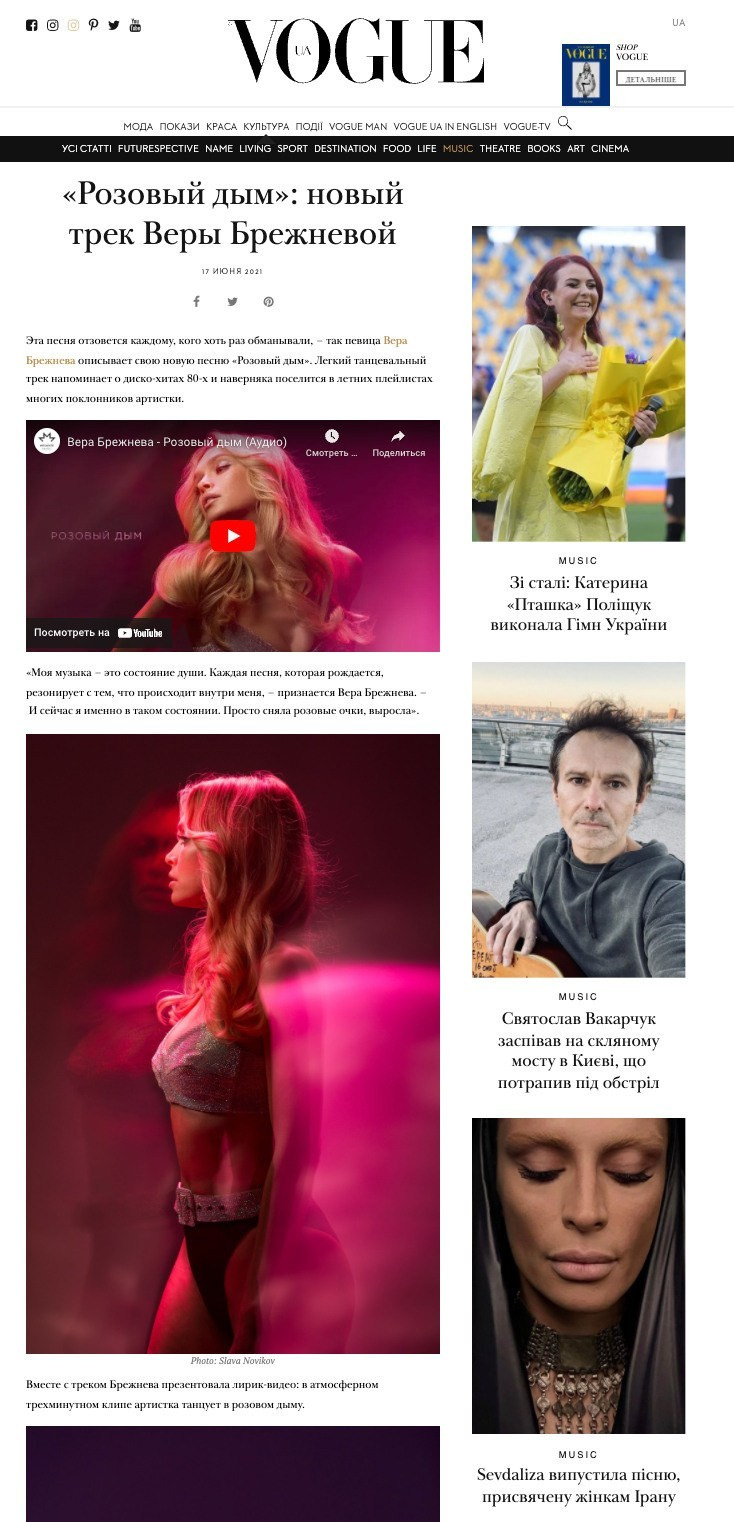The width and height of the screenshot is (734, 1522).
Task: Open the Святослав Вакарчук article
Action: pyautogui.click(x=578, y=1050)
